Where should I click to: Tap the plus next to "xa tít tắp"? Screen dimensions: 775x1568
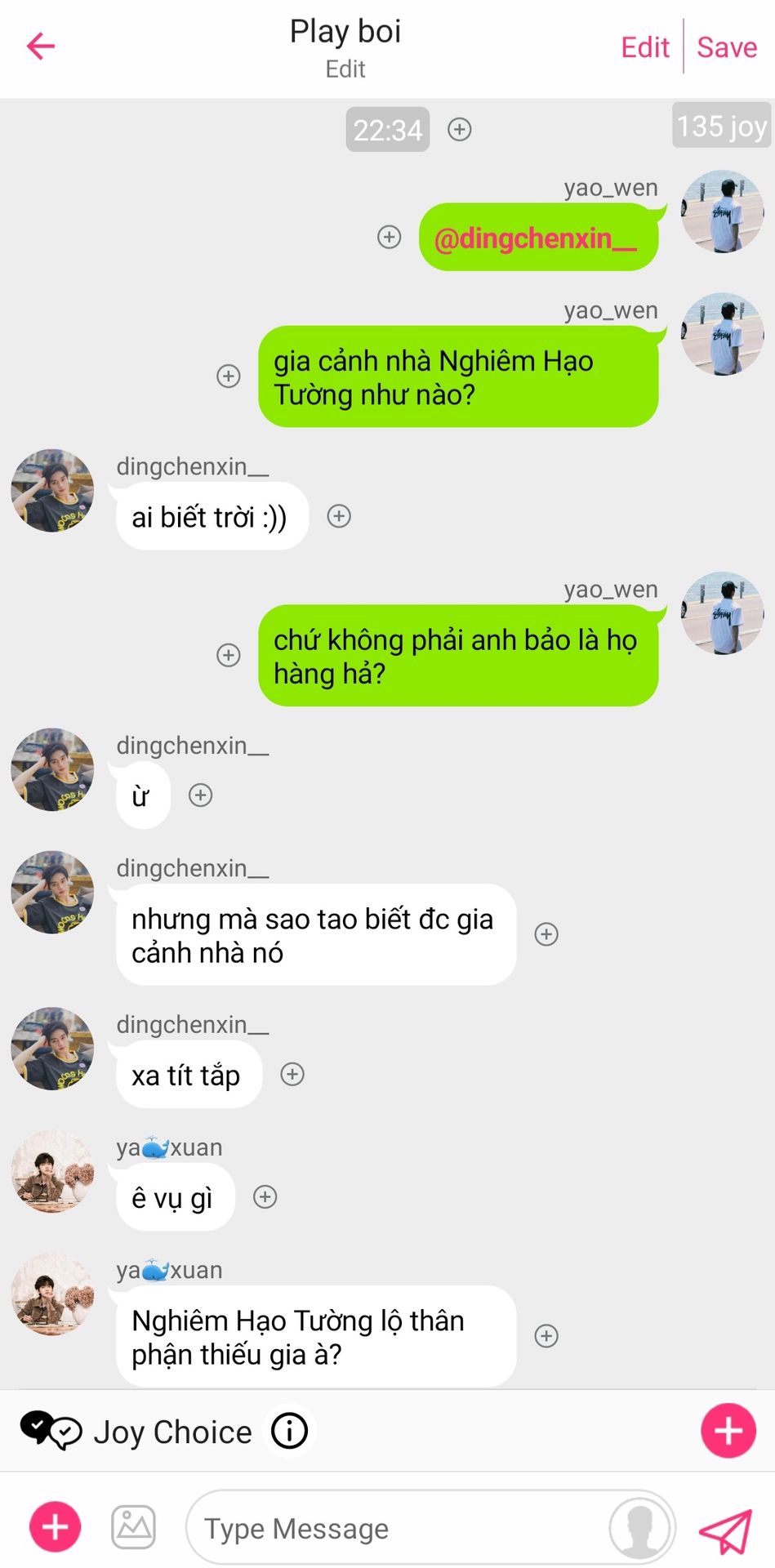[292, 1074]
